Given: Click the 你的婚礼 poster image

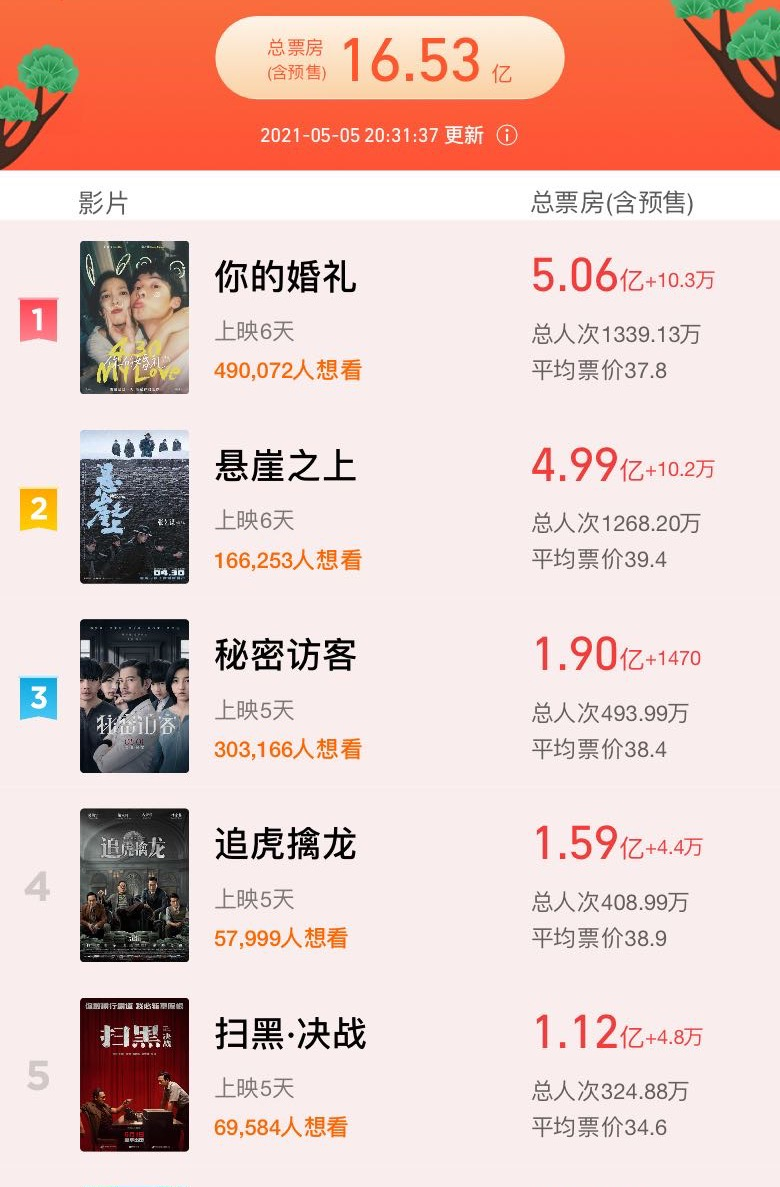Looking at the screenshot, I should click(x=134, y=318).
